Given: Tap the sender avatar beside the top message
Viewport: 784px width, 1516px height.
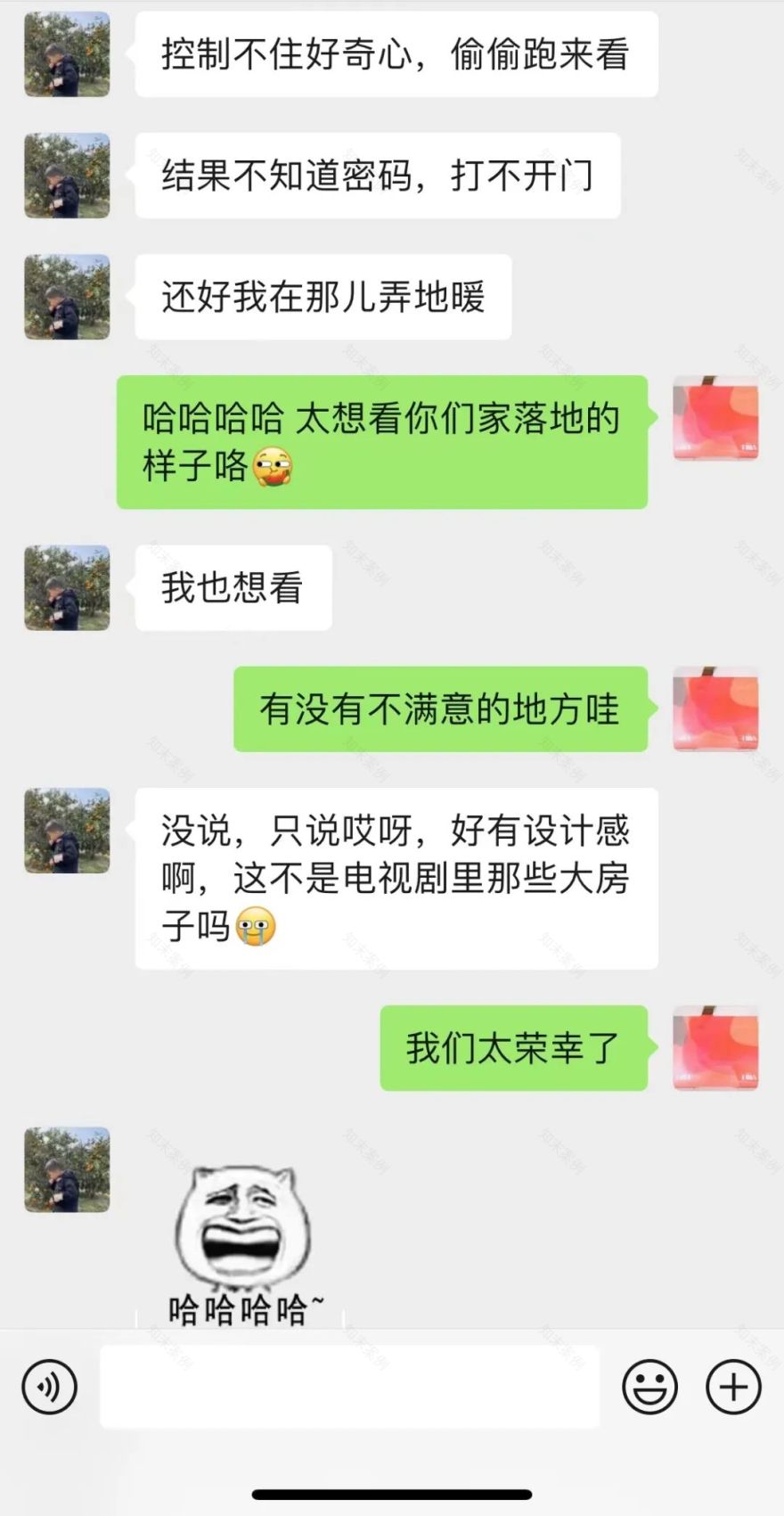Looking at the screenshot, I should [67, 54].
